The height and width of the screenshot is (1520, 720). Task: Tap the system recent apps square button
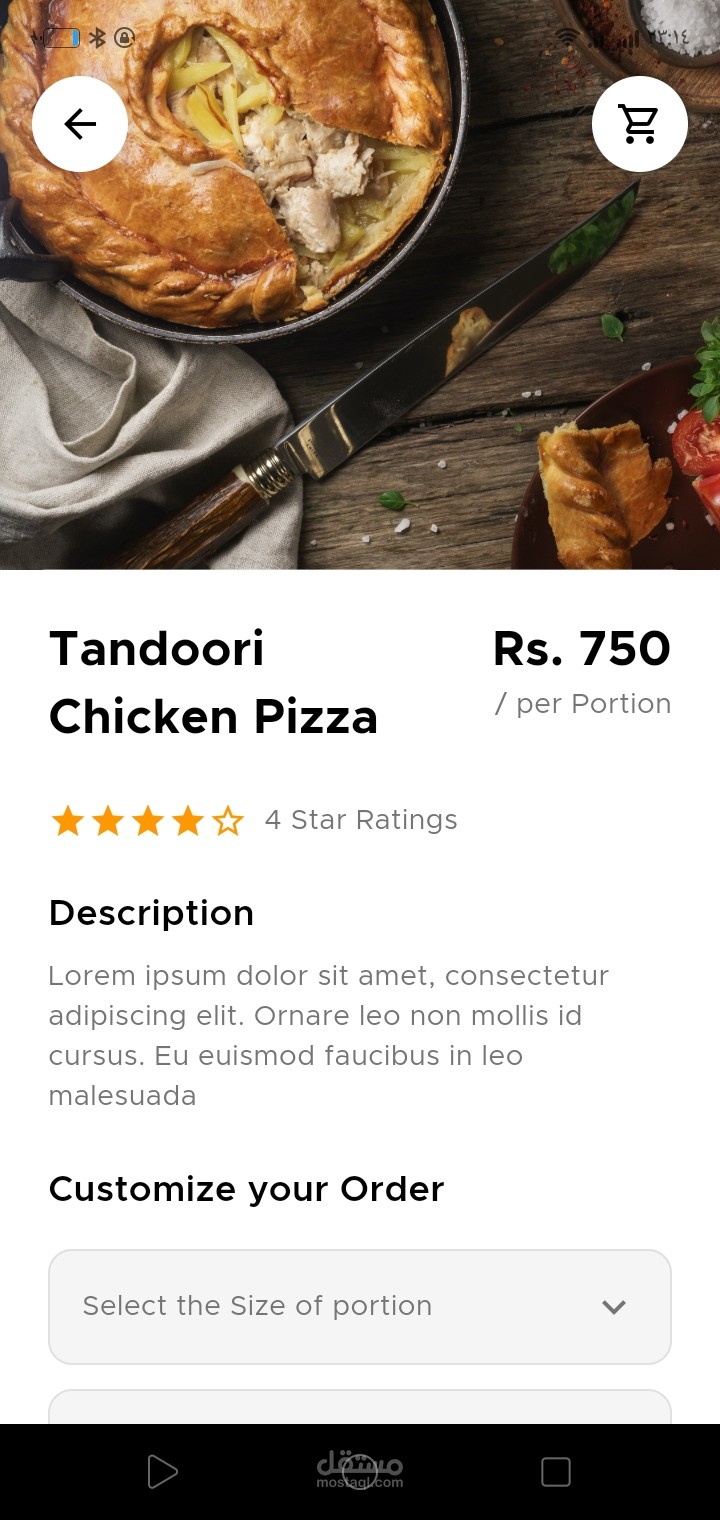555,1472
